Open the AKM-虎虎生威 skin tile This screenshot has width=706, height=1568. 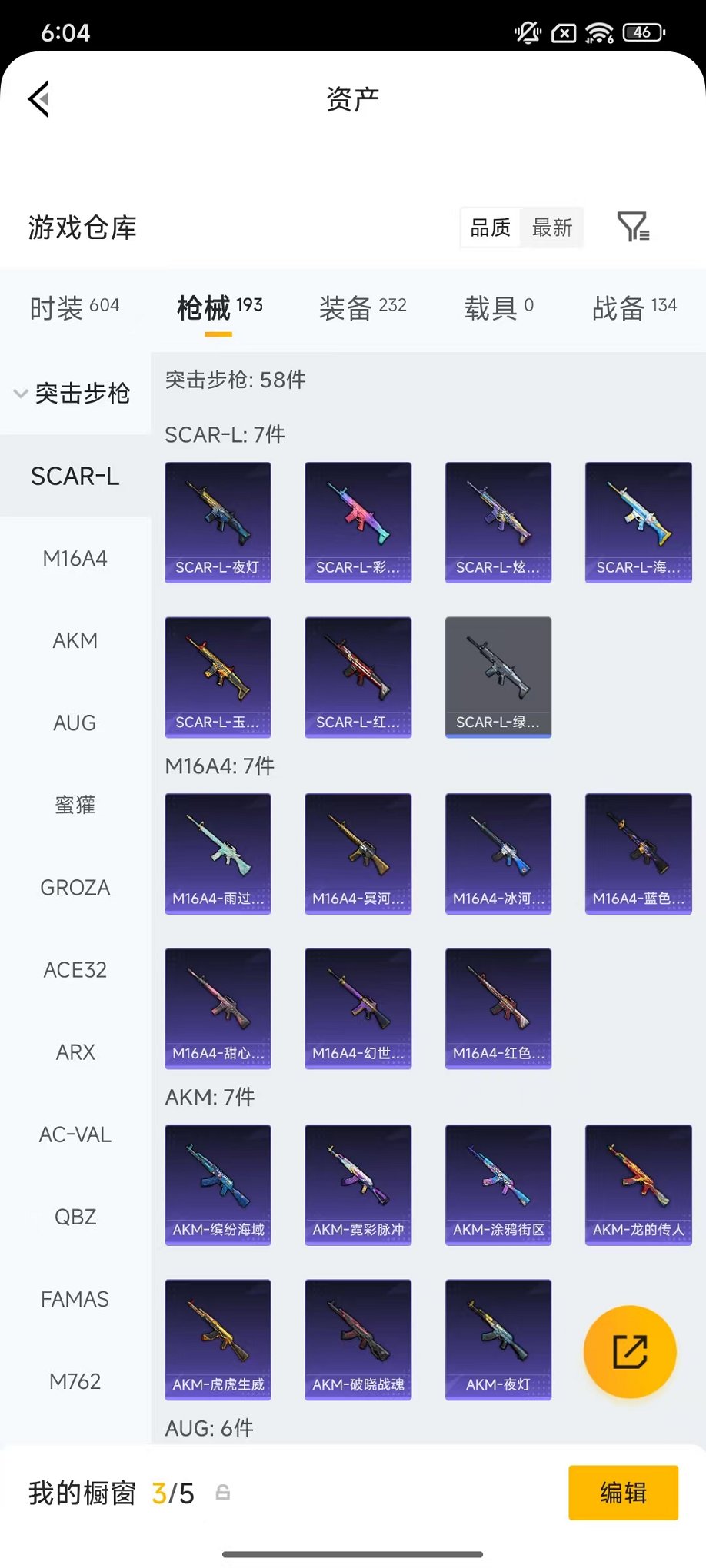(x=218, y=1339)
